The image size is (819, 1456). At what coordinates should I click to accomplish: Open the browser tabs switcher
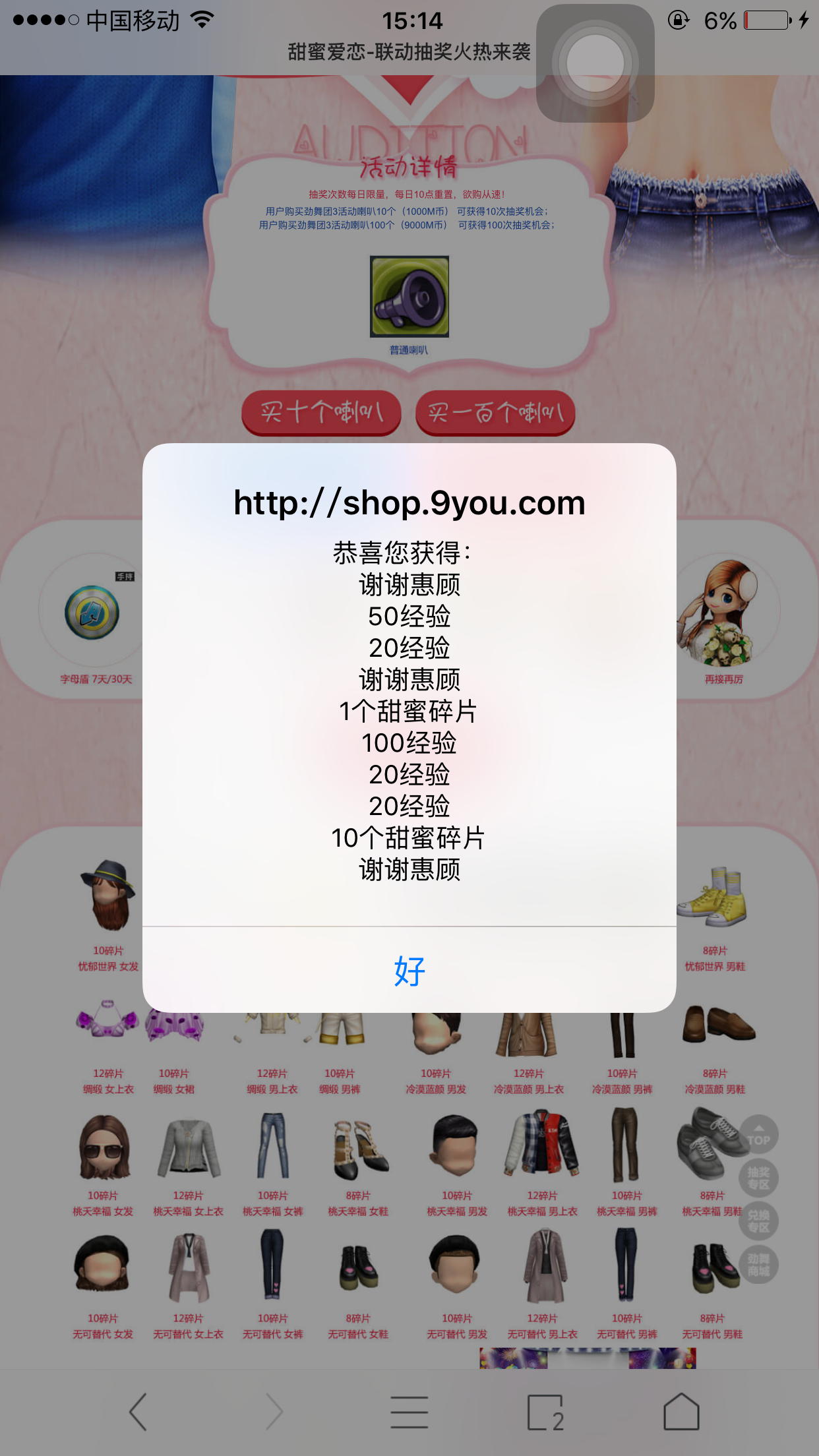click(546, 1412)
